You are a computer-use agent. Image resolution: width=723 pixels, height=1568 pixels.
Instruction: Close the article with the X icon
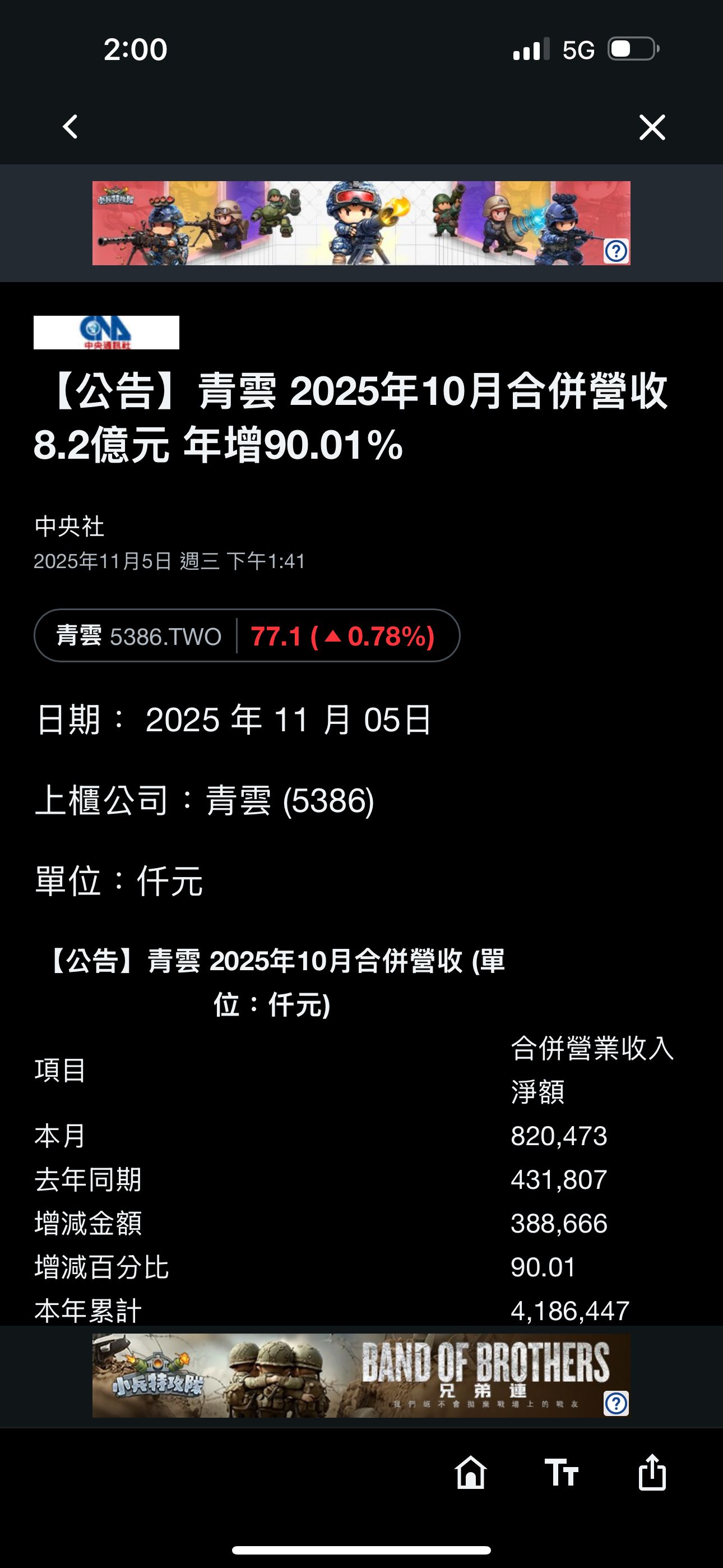click(x=652, y=127)
